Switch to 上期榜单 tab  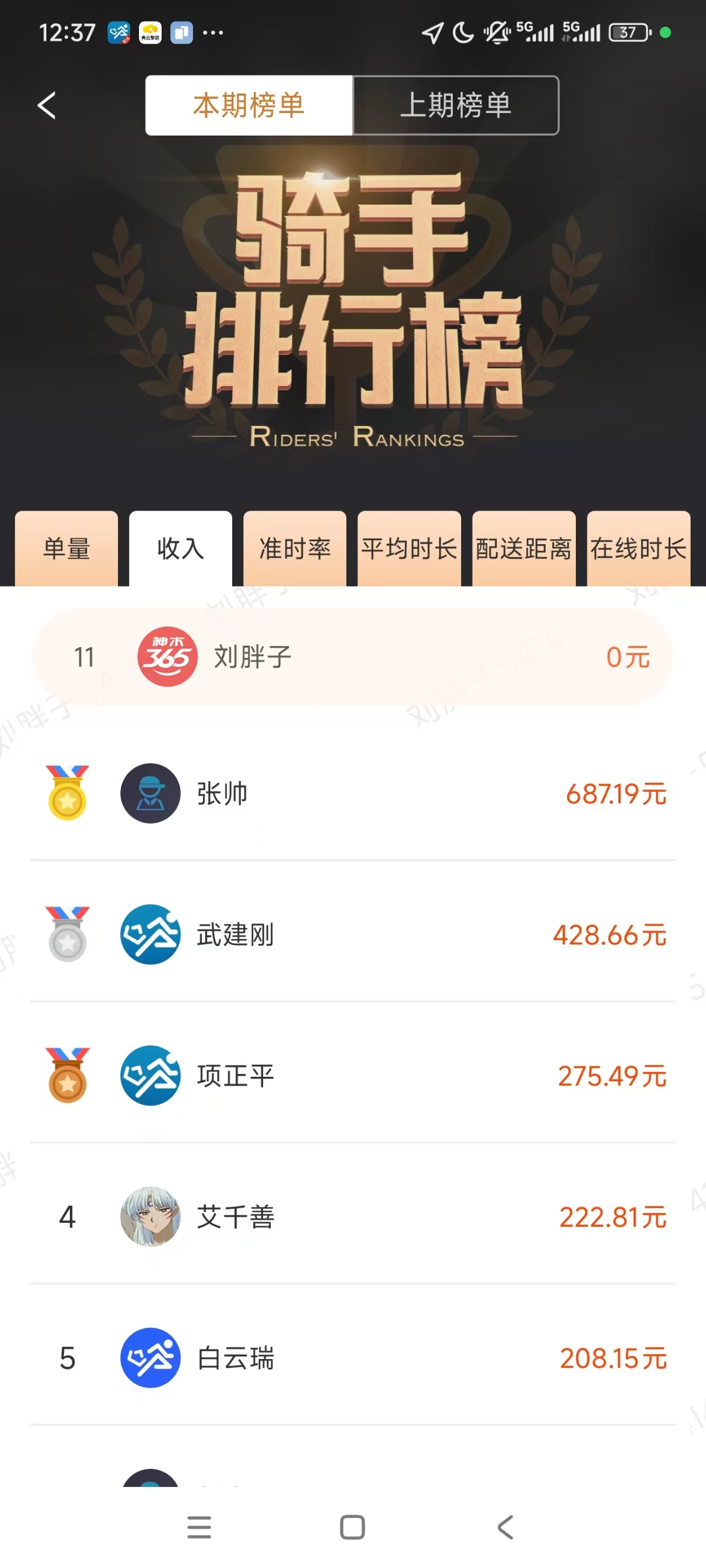coord(456,105)
